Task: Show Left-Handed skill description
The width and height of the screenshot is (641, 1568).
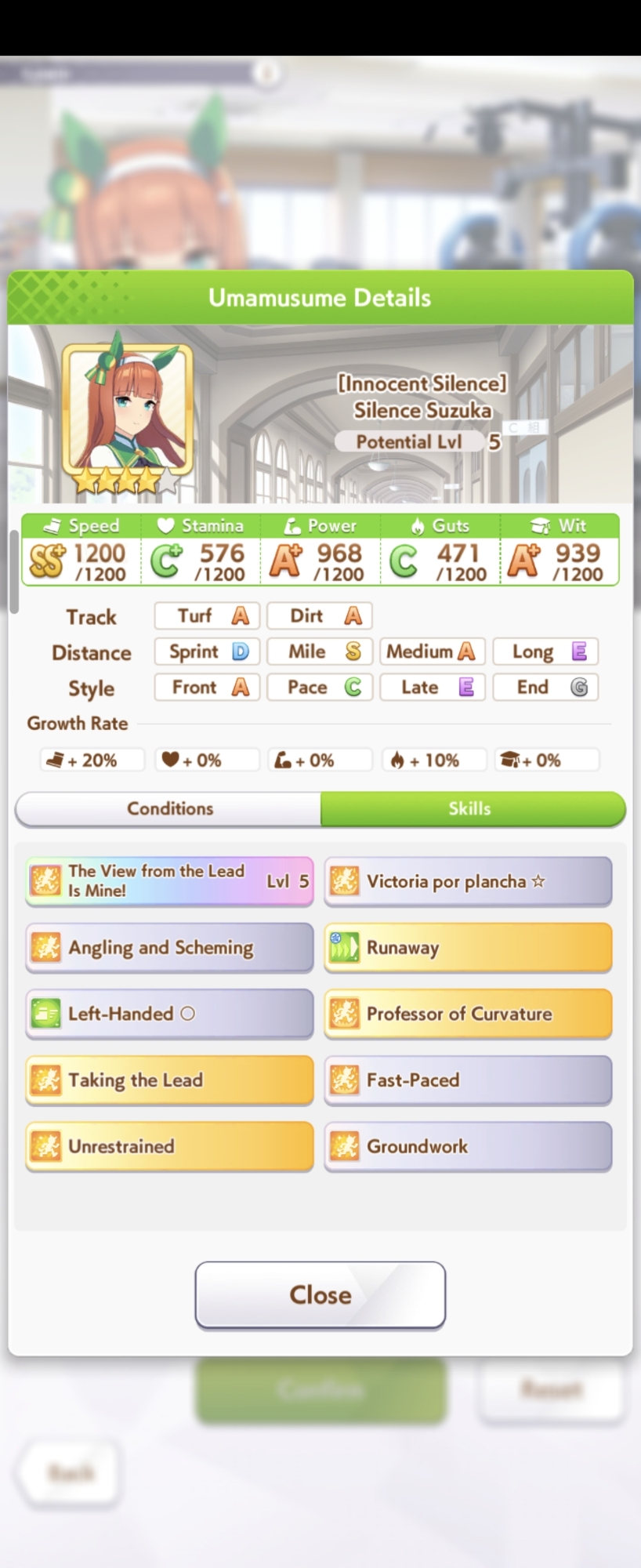Action: (169, 1014)
